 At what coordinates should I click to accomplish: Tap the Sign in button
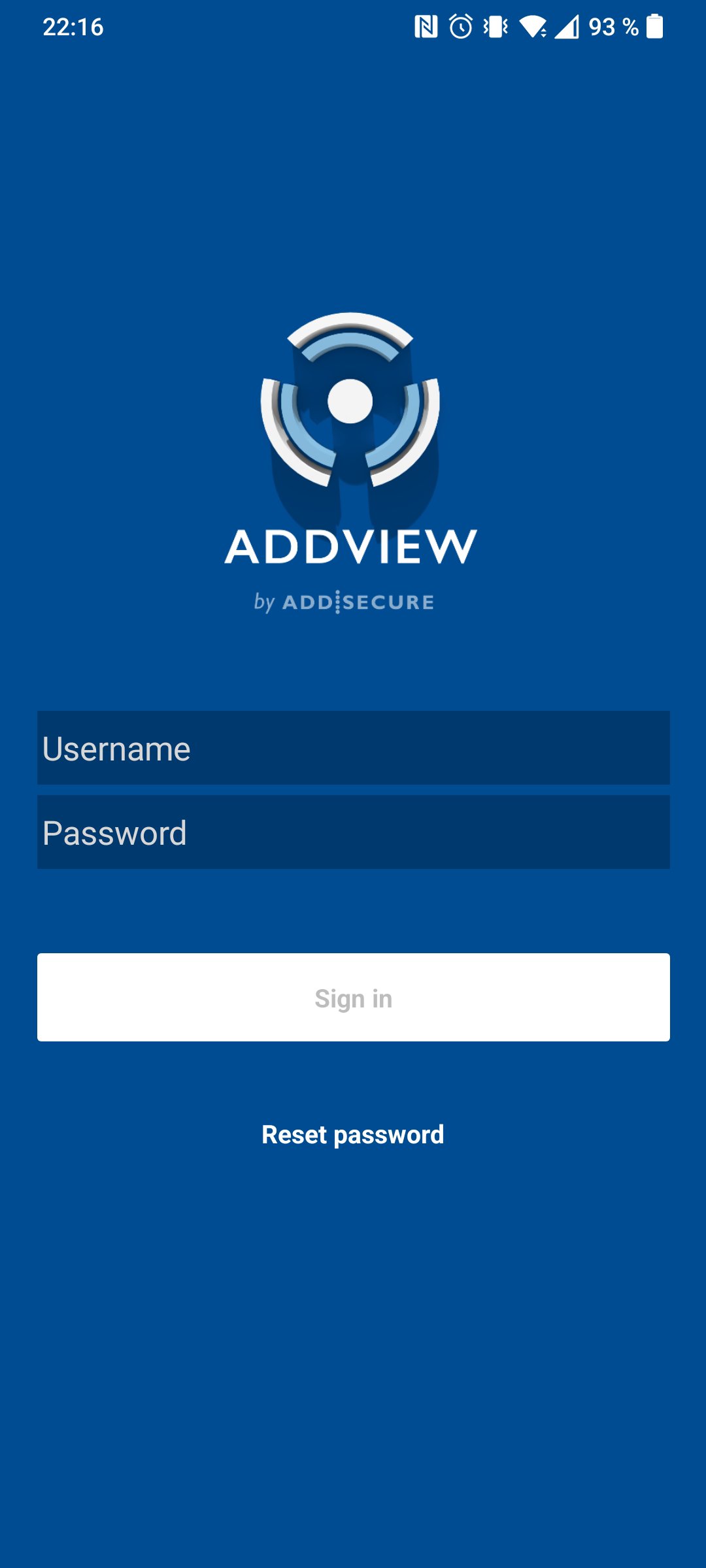[x=353, y=997]
